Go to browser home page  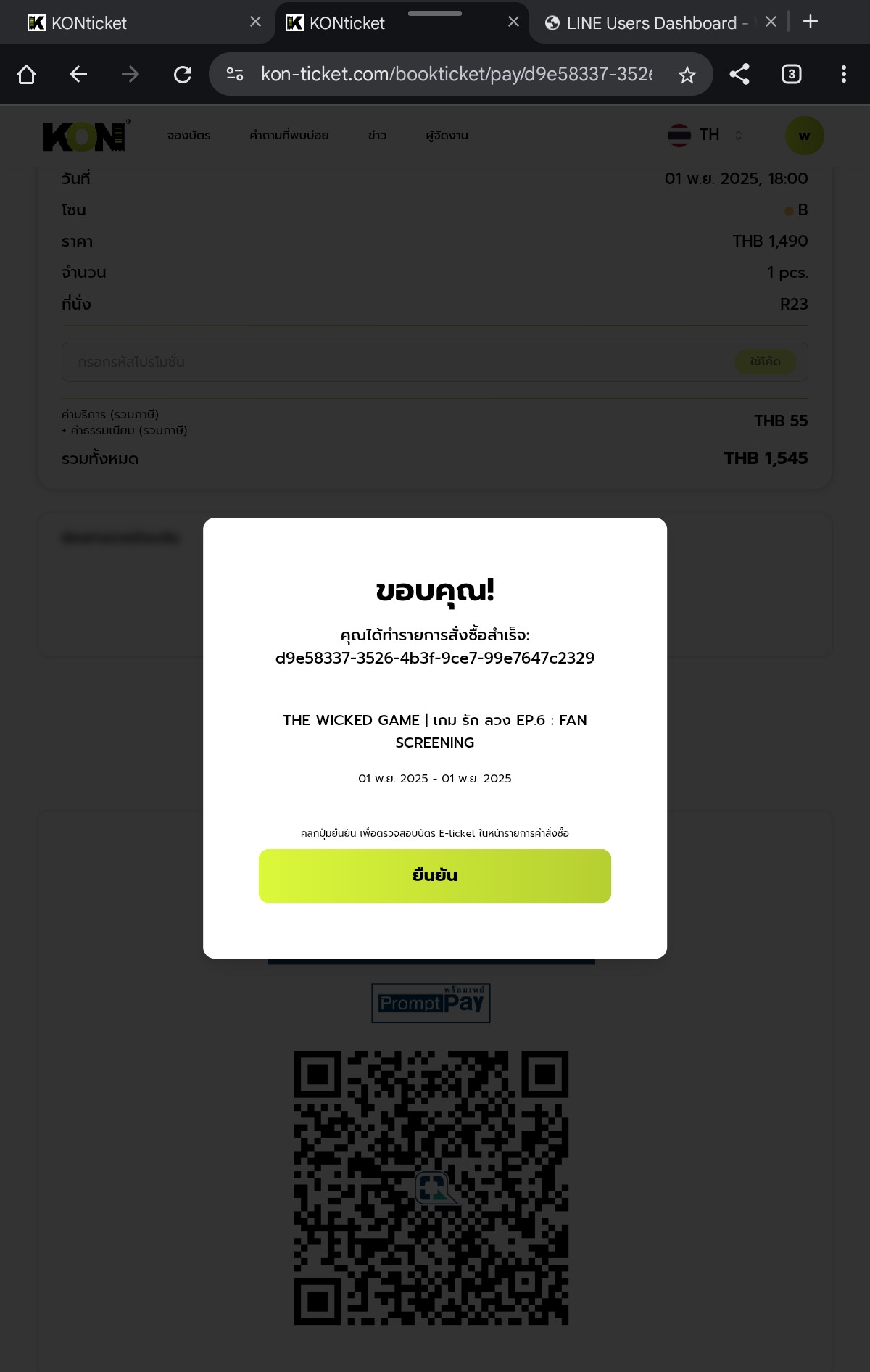[x=27, y=74]
